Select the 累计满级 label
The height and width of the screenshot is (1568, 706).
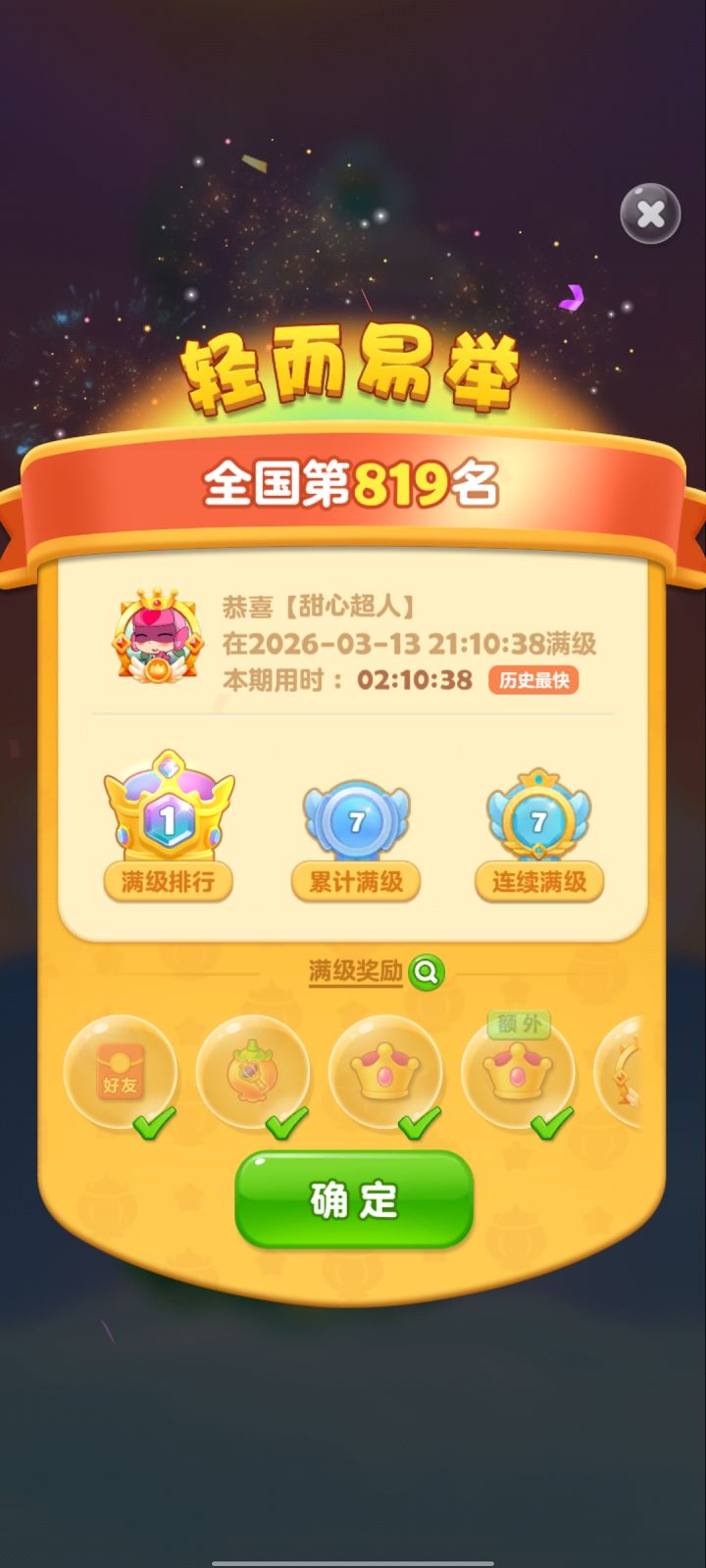coord(356,883)
